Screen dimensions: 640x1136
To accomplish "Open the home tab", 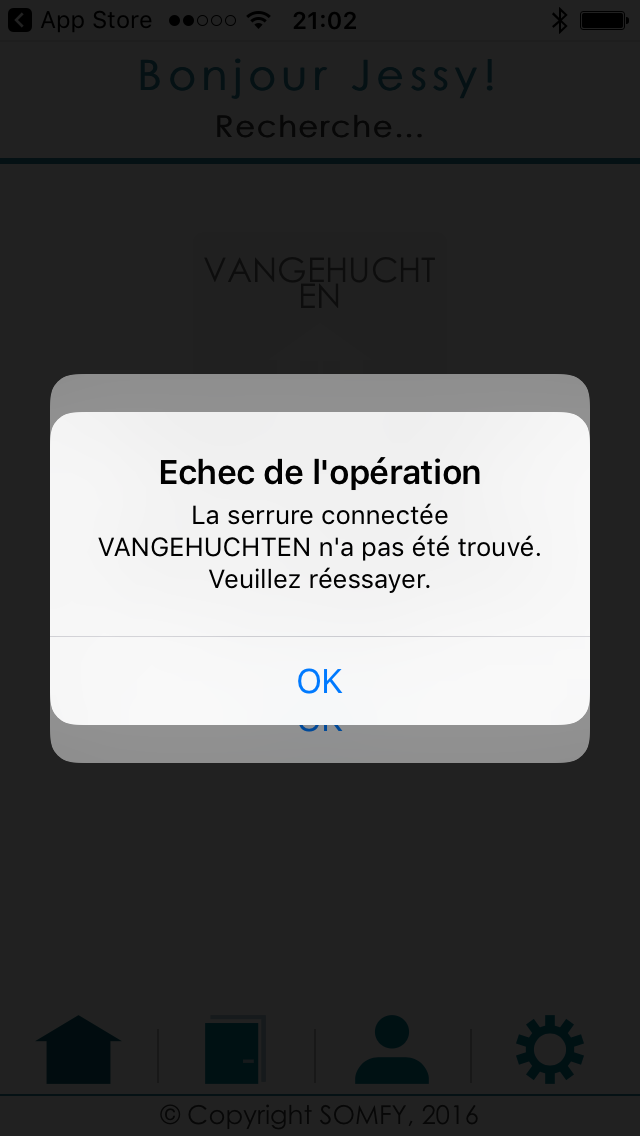I will 78,1050.
